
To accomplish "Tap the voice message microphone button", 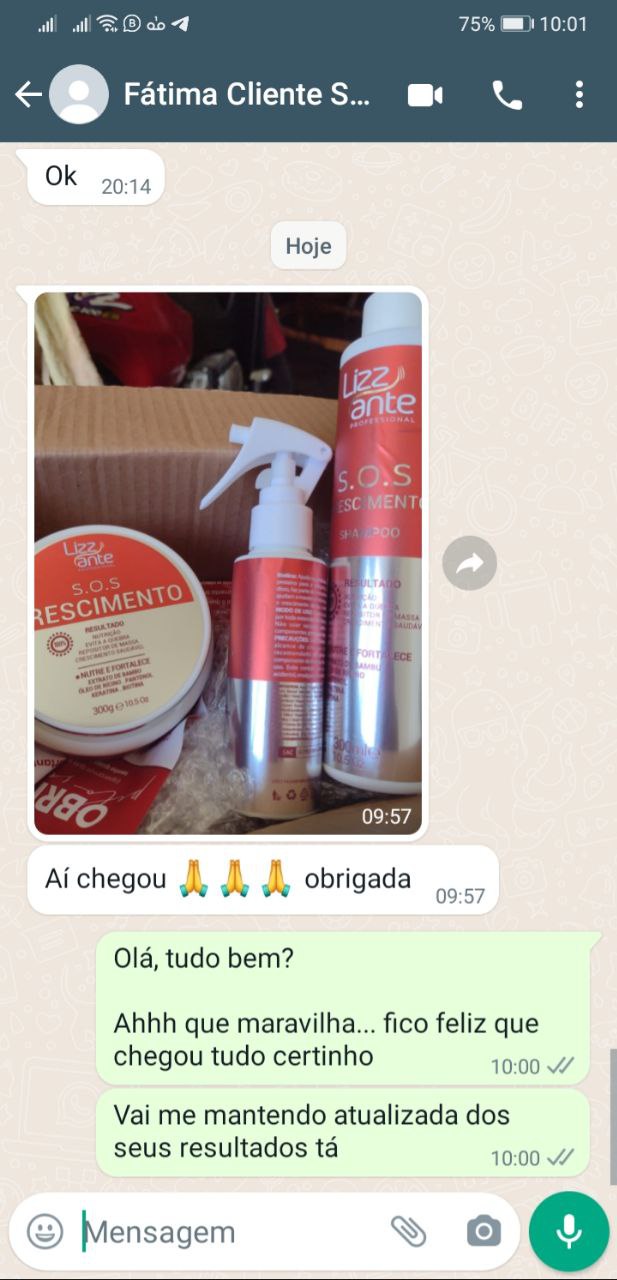I will (x=569, y=1231).
